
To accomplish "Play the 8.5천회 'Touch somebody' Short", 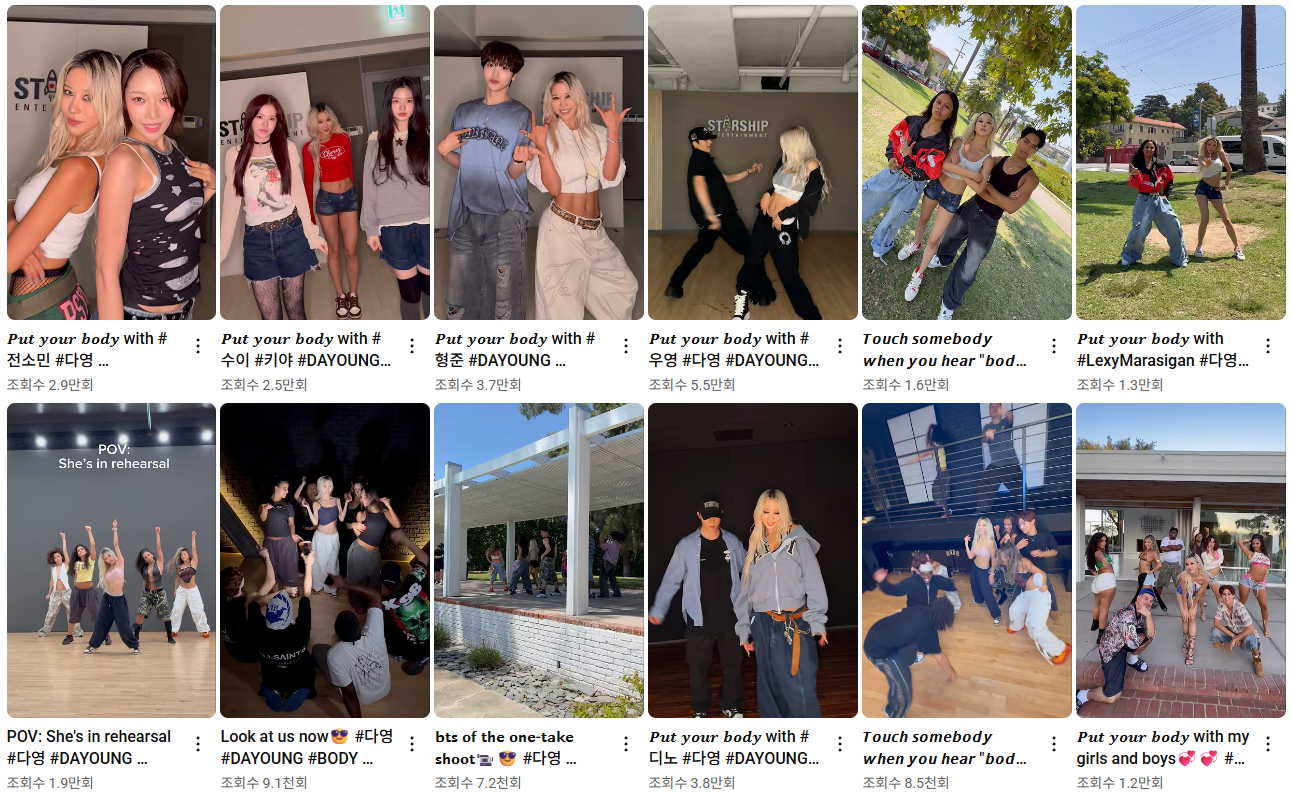I will (x=967, y=560).
